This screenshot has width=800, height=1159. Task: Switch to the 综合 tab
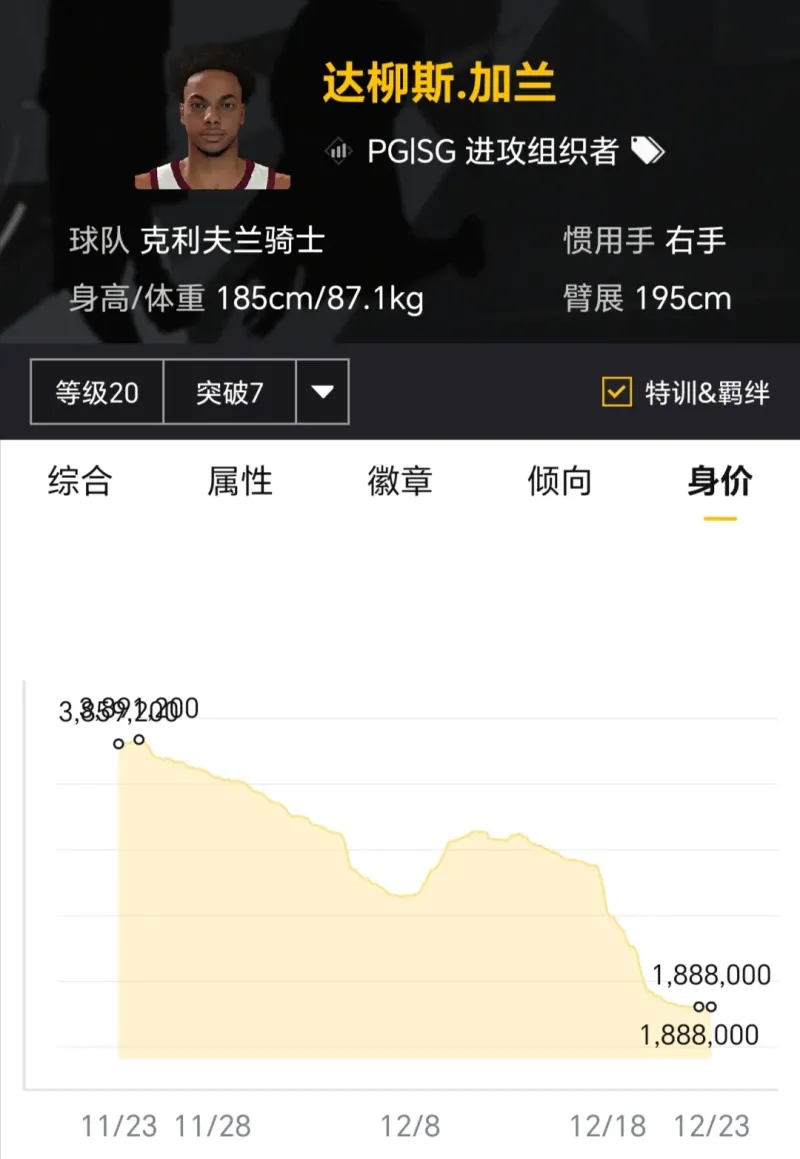pos(80,481)
